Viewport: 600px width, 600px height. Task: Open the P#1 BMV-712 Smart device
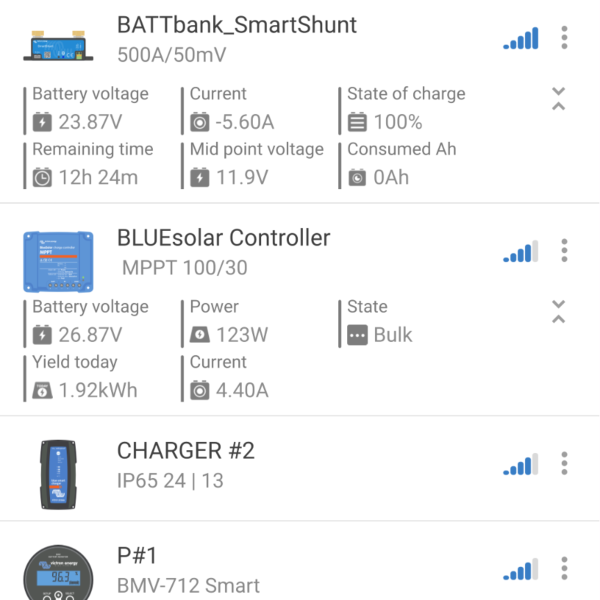(300, 561)
